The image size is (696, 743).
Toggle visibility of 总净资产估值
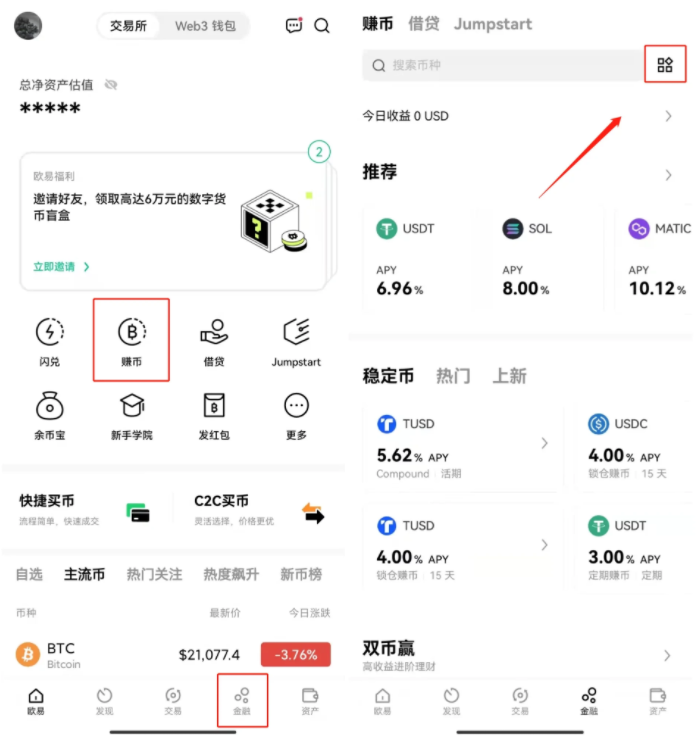(x=111, y=85)
